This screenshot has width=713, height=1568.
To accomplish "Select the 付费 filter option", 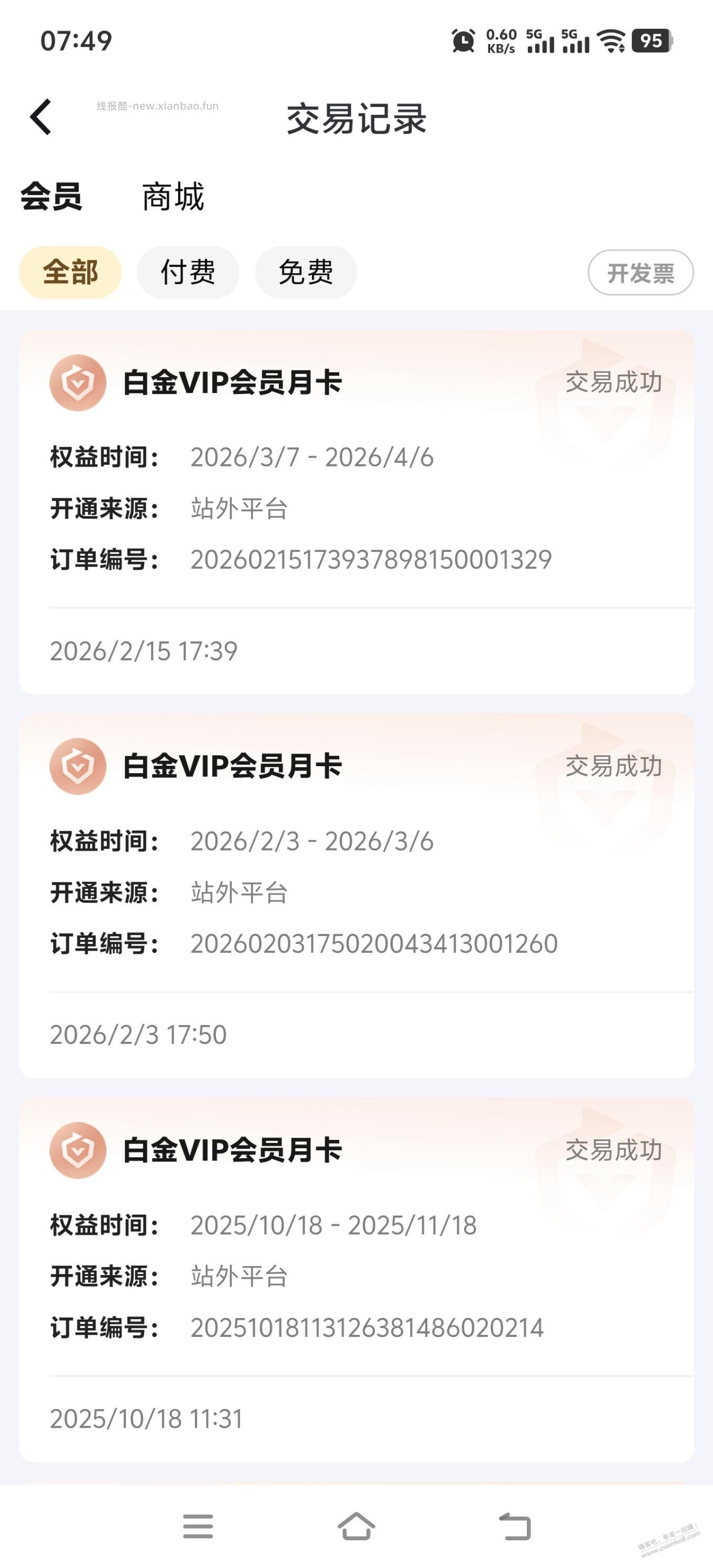I will pyautogui.click(x=187, y=273).
